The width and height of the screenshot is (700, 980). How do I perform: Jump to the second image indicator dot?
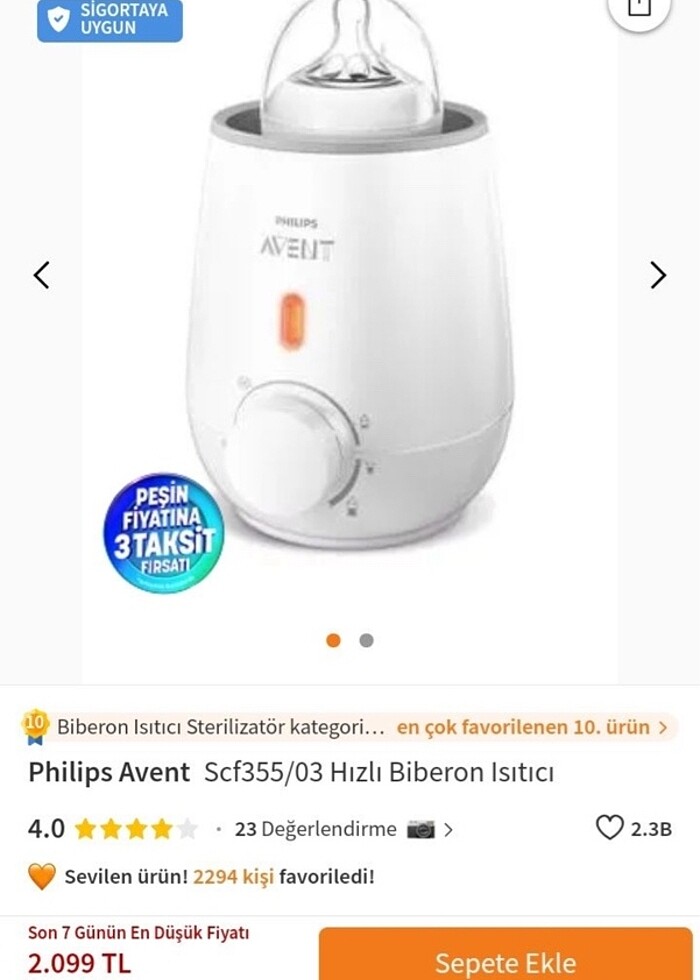367,640
